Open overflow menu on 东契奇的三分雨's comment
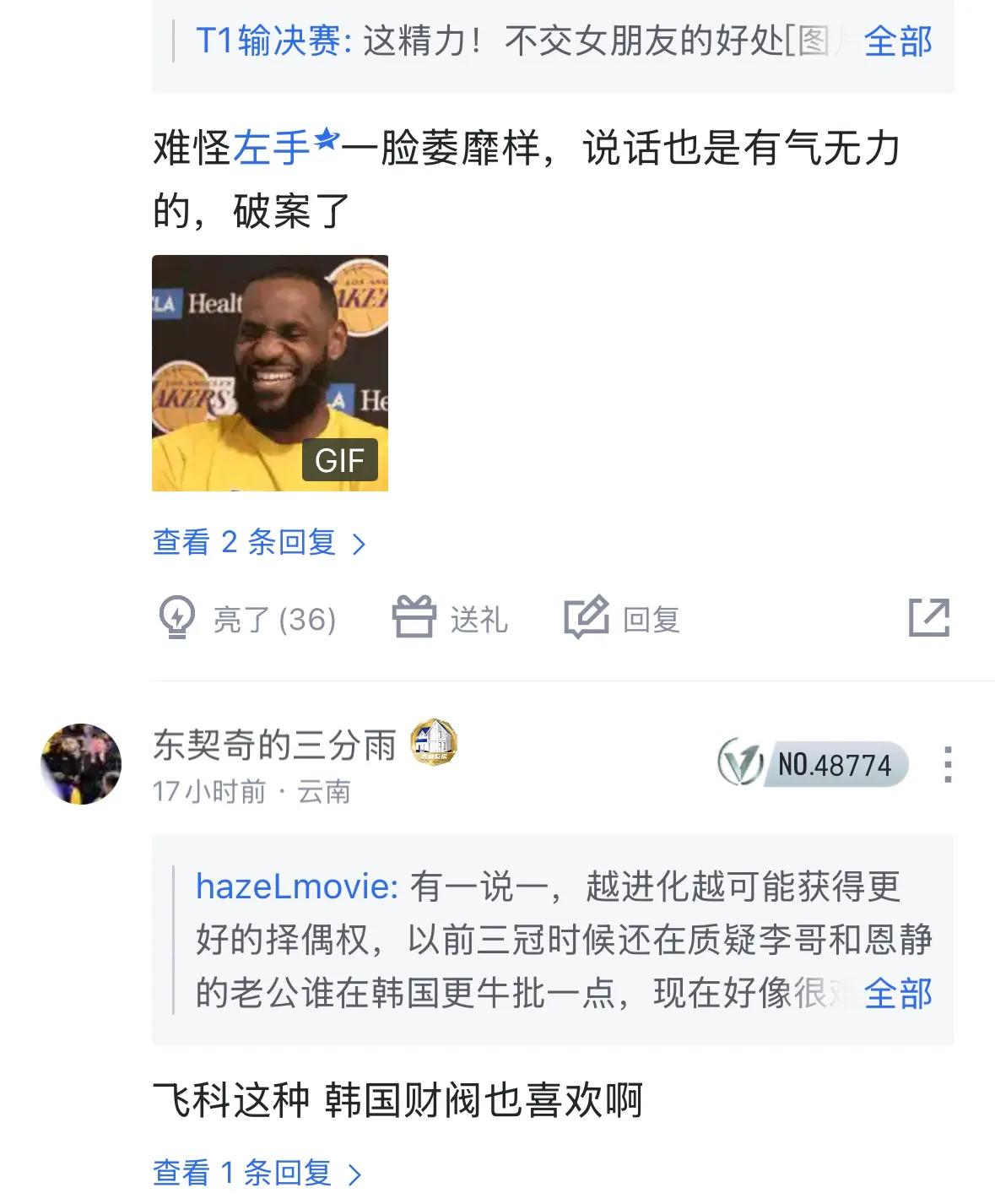The width and height of the screenshot is (995, 1204). click(948, 764)
